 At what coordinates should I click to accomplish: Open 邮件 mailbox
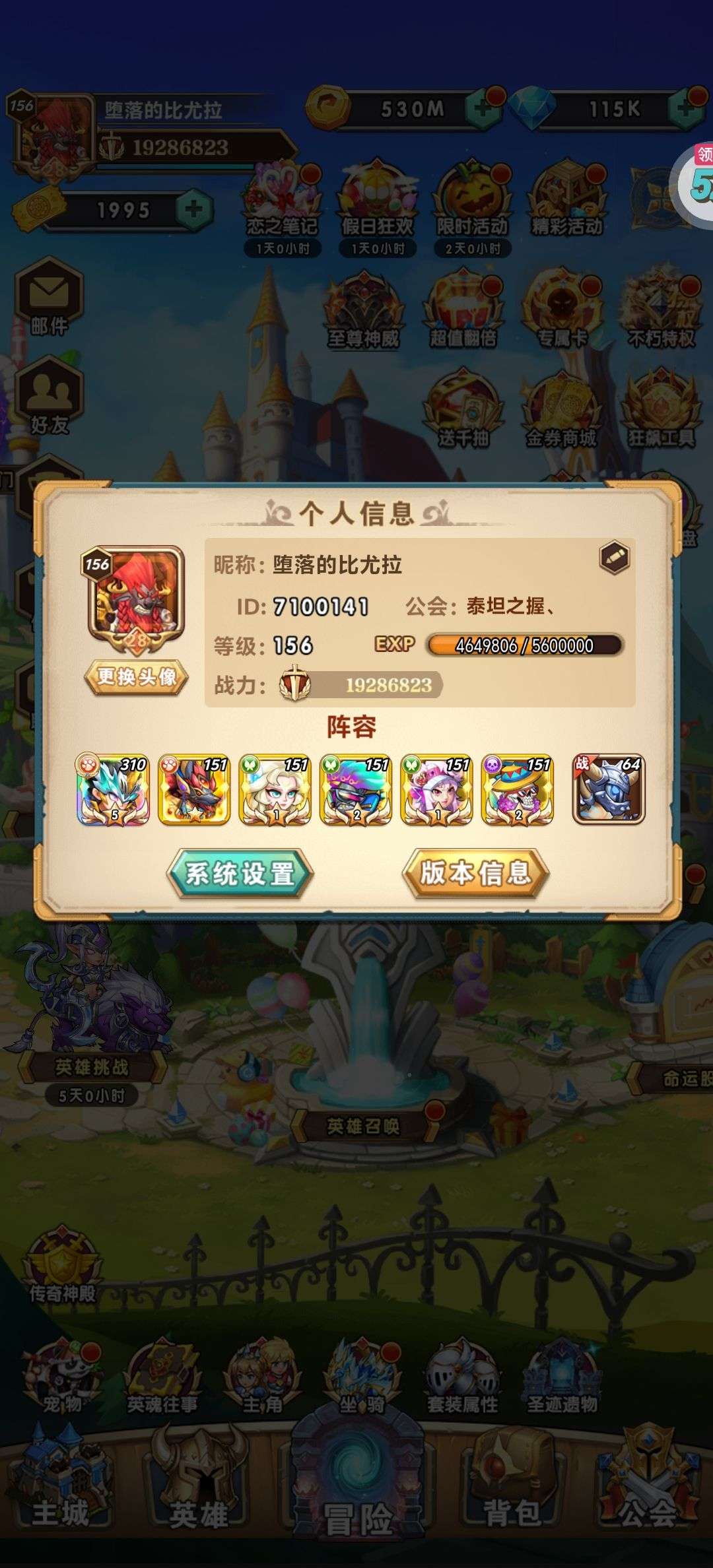[50, 298]
